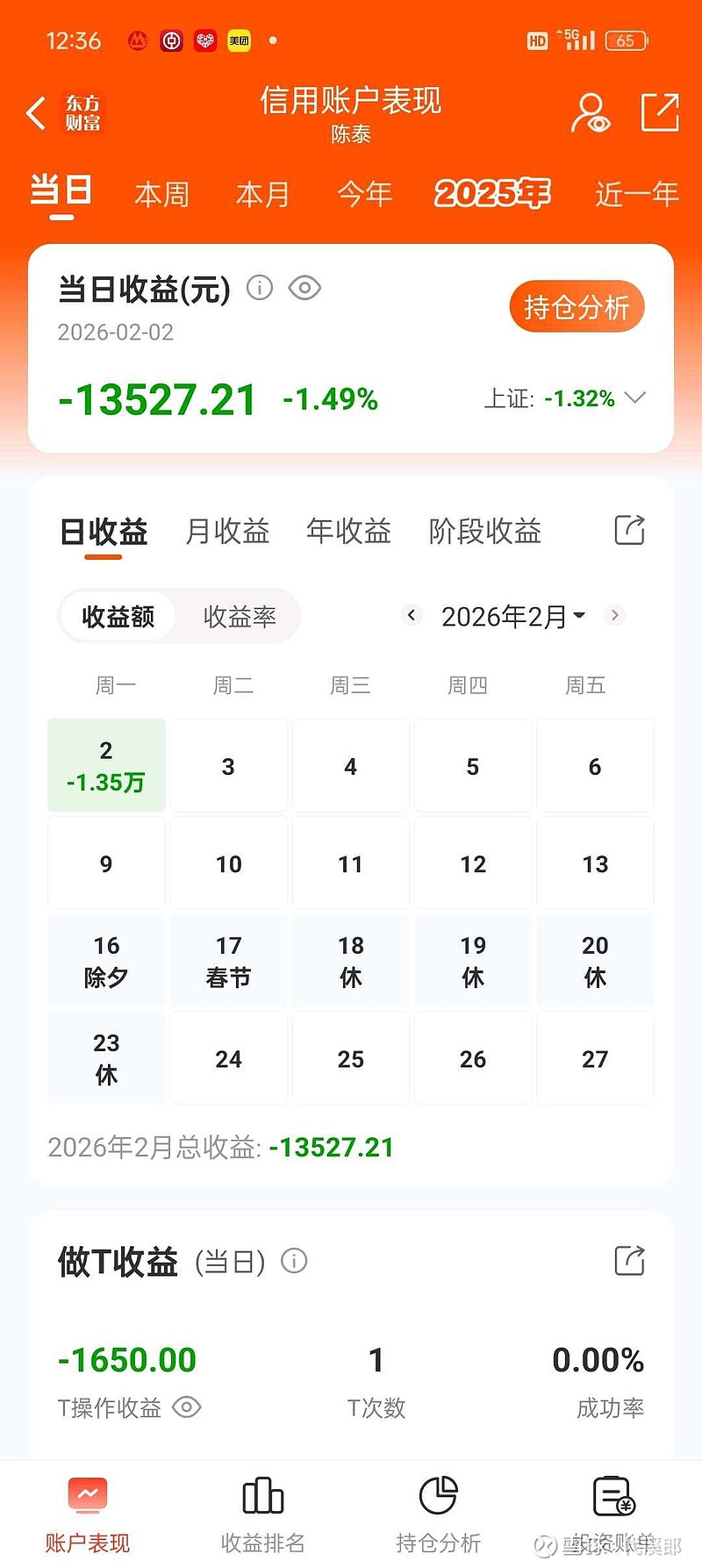Tap the share icon in the 日收益 panel

(x=629, y=530)
